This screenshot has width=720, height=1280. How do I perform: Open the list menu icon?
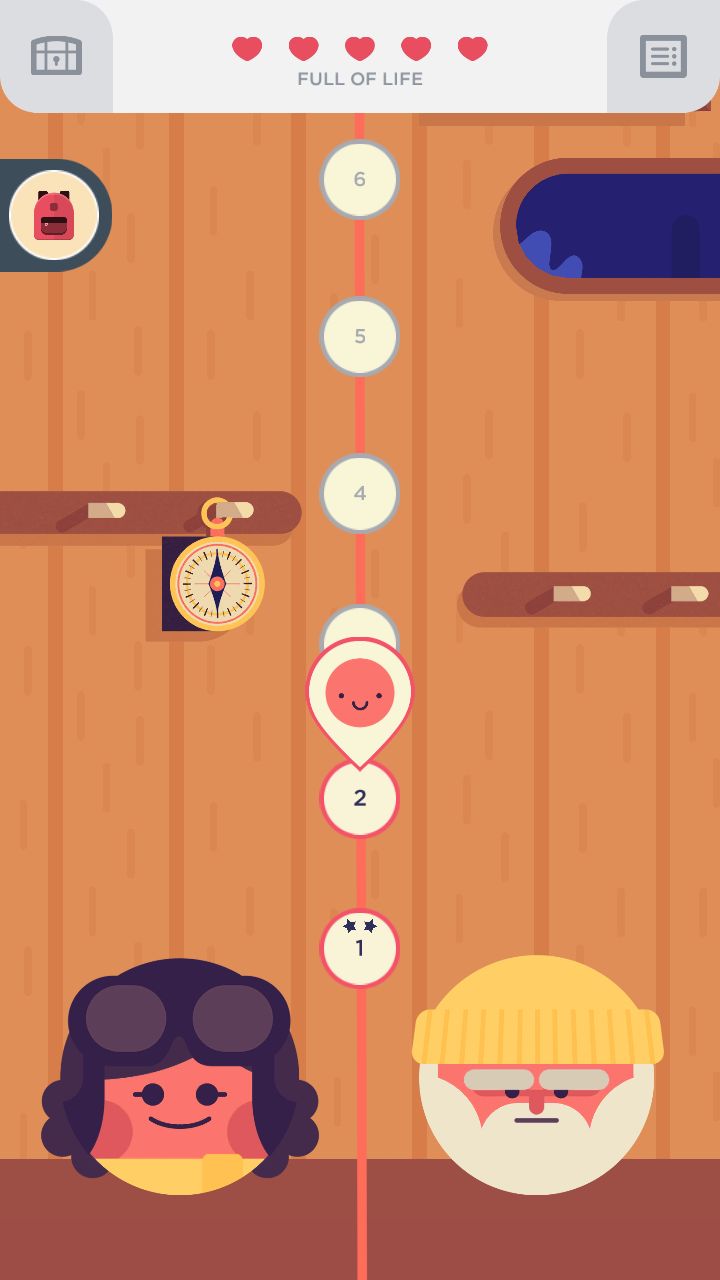click(664, 56)
